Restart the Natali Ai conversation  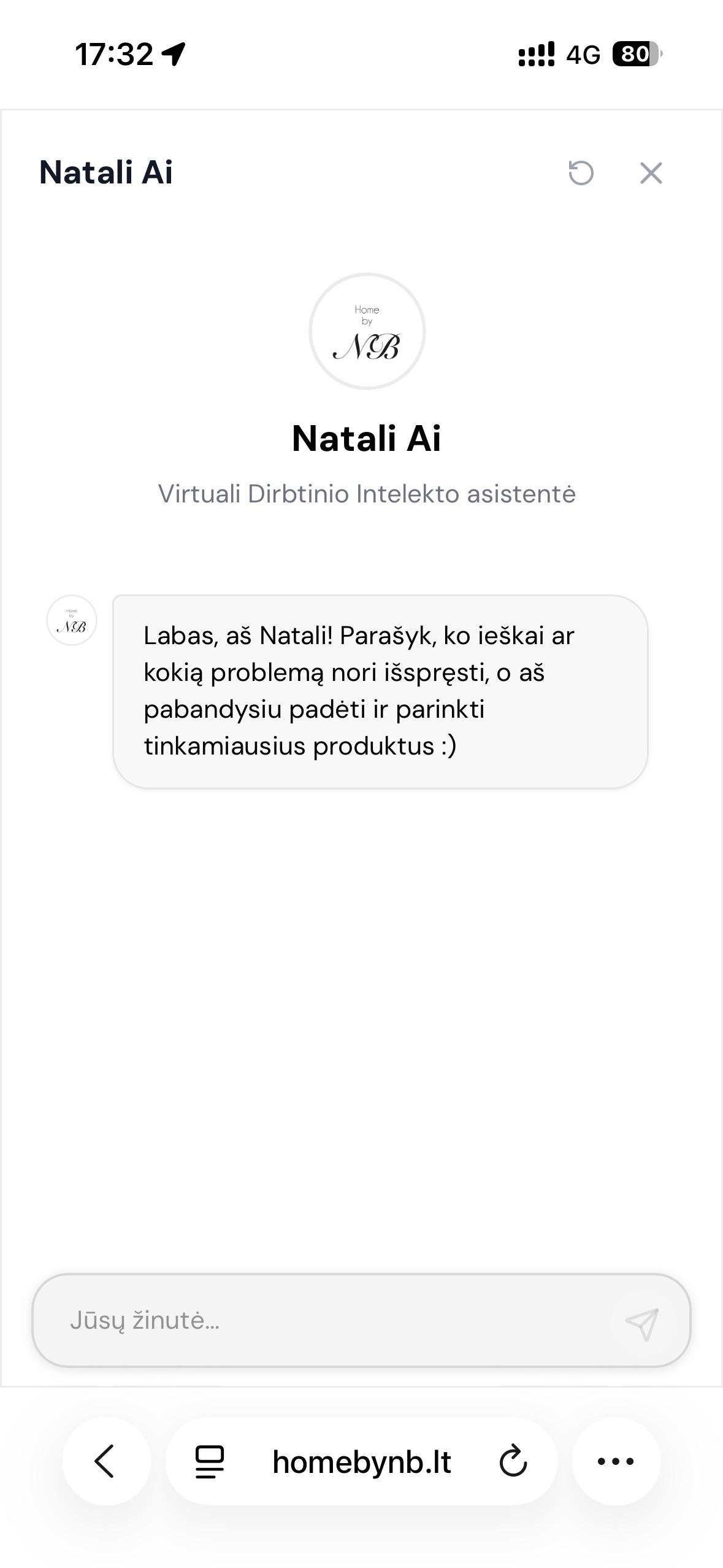point(581,172)
